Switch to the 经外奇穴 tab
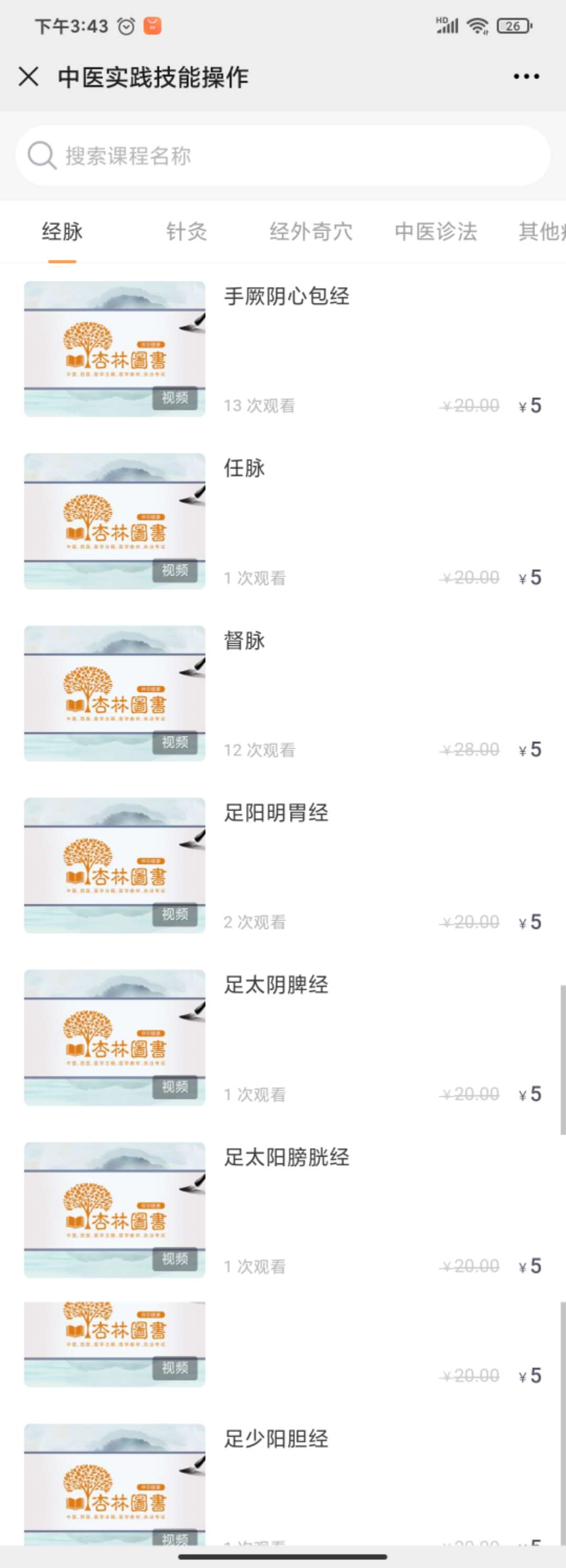The height and width of the screenshot is (1568, 566). (x=311, y=232)
